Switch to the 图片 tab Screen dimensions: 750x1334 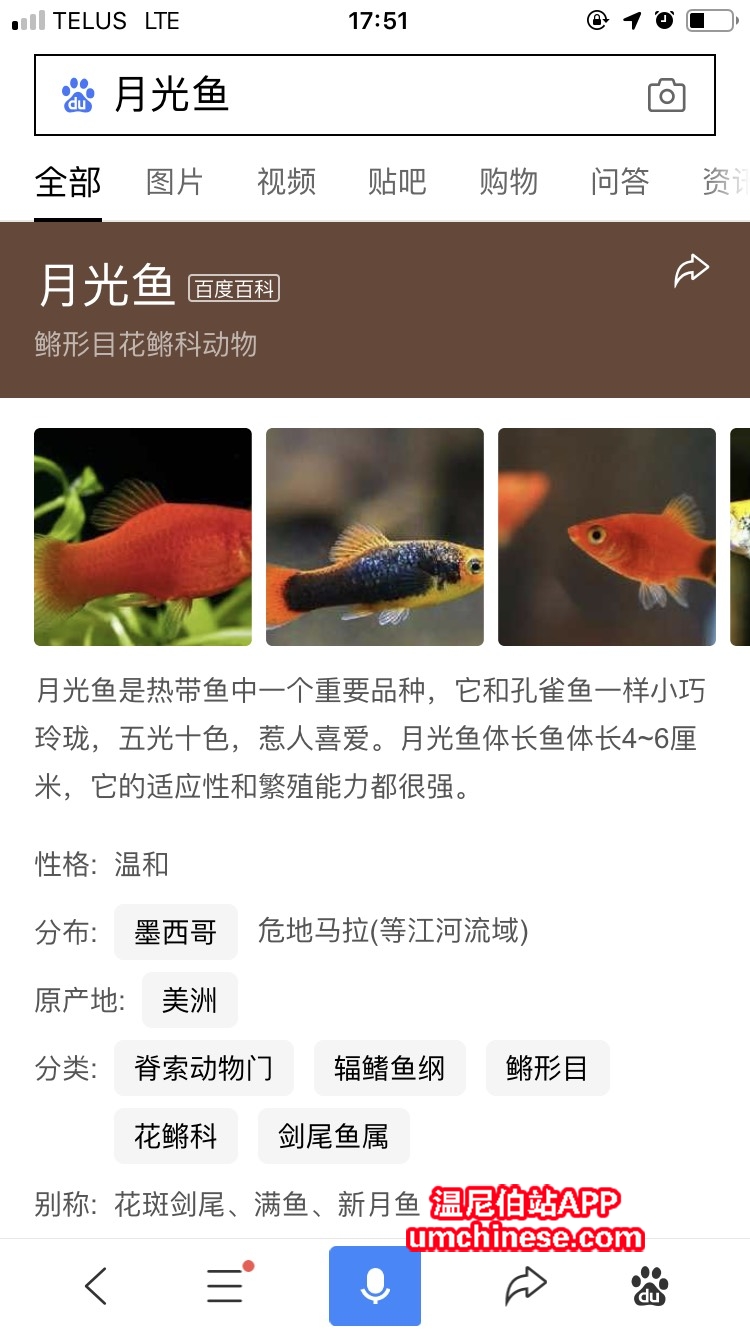coord(175,182)
